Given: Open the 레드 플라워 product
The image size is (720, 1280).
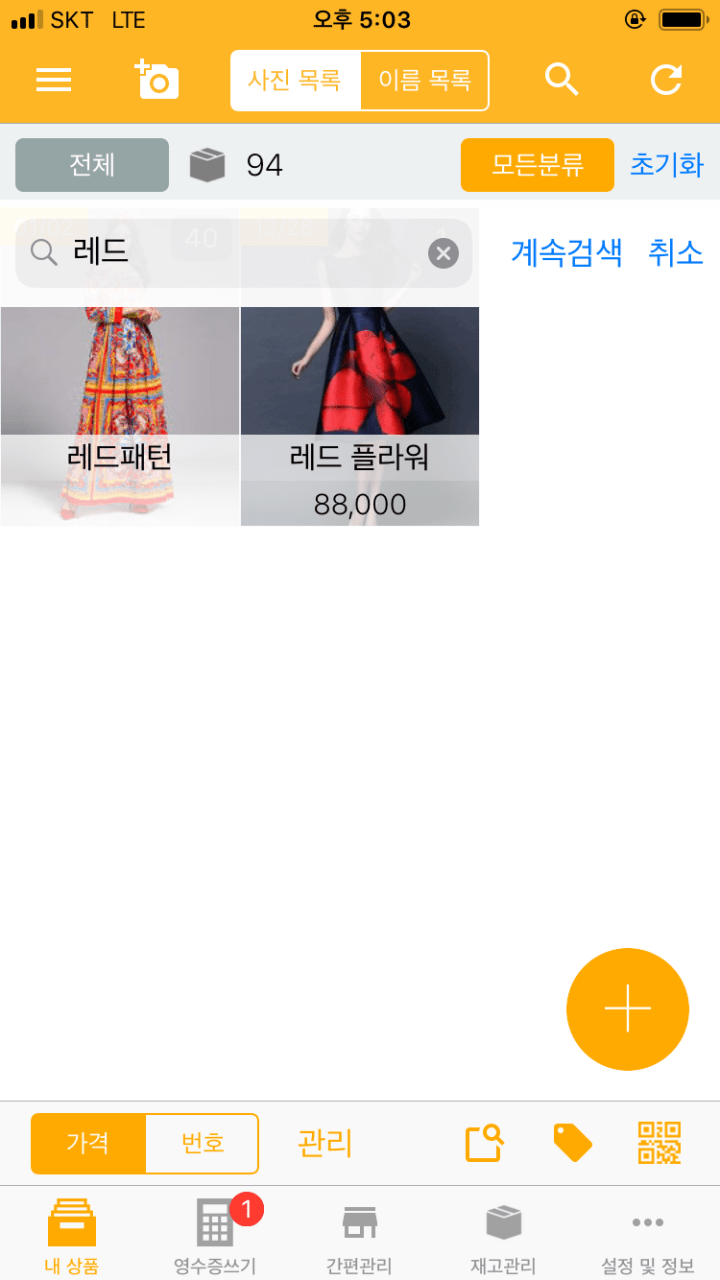Looking at the screenshot, I should point(360,420).
